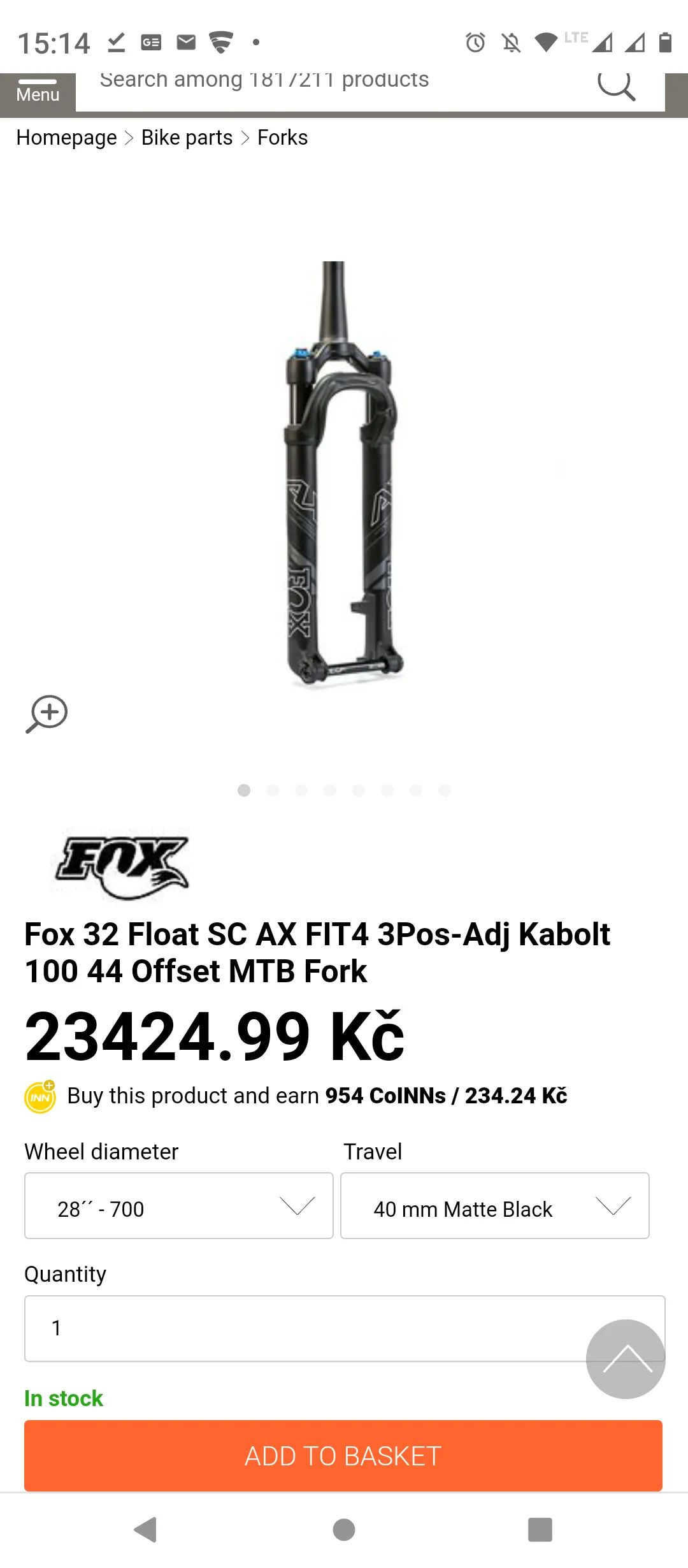Enlarge the fork product photo
Screen dimensions: 688x1568
click(344, 475)
